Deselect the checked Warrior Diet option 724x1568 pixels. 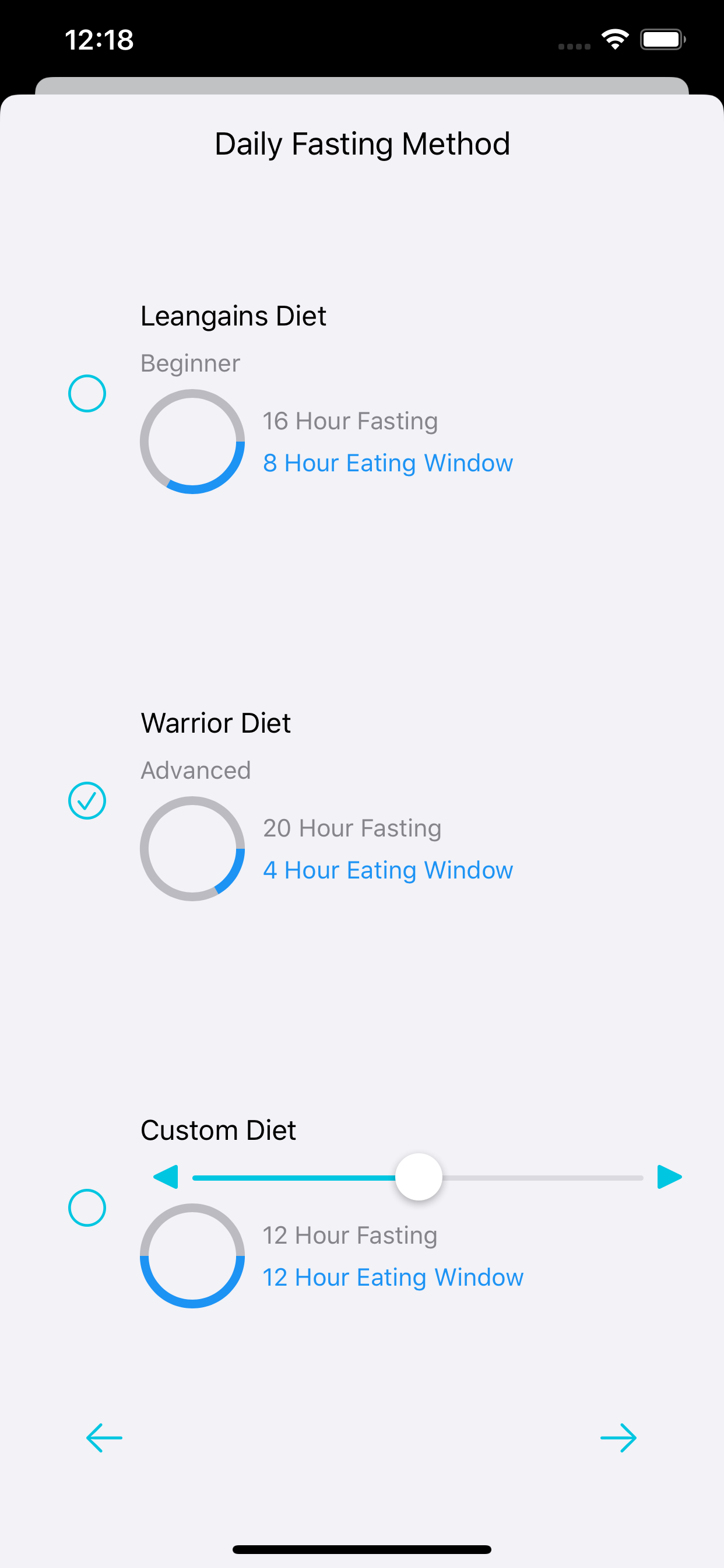pos(87,800)
